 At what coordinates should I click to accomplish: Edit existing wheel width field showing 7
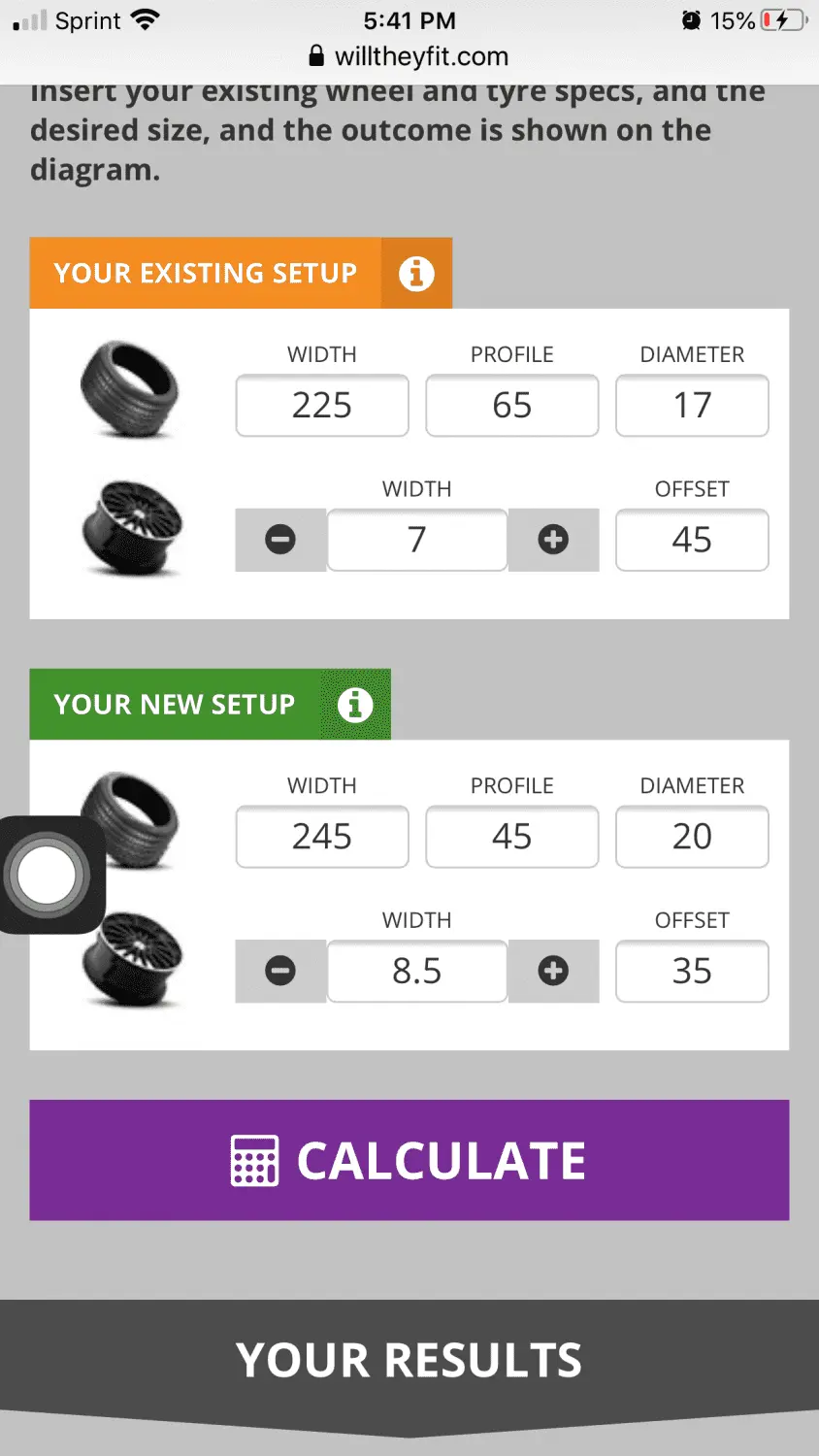tap(417, 540)
